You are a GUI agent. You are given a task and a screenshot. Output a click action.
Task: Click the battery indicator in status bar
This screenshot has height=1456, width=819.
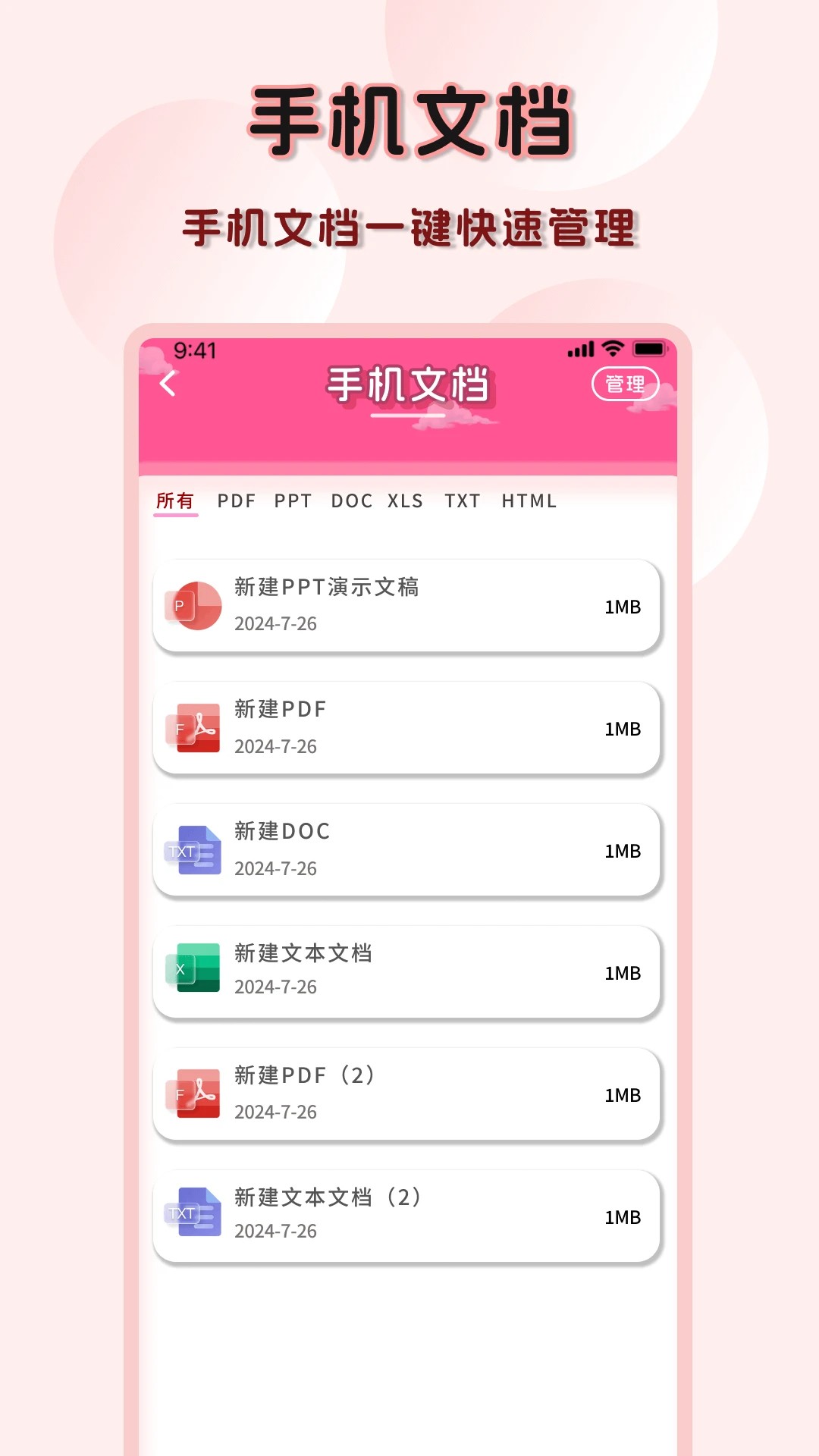coord(651,350)
